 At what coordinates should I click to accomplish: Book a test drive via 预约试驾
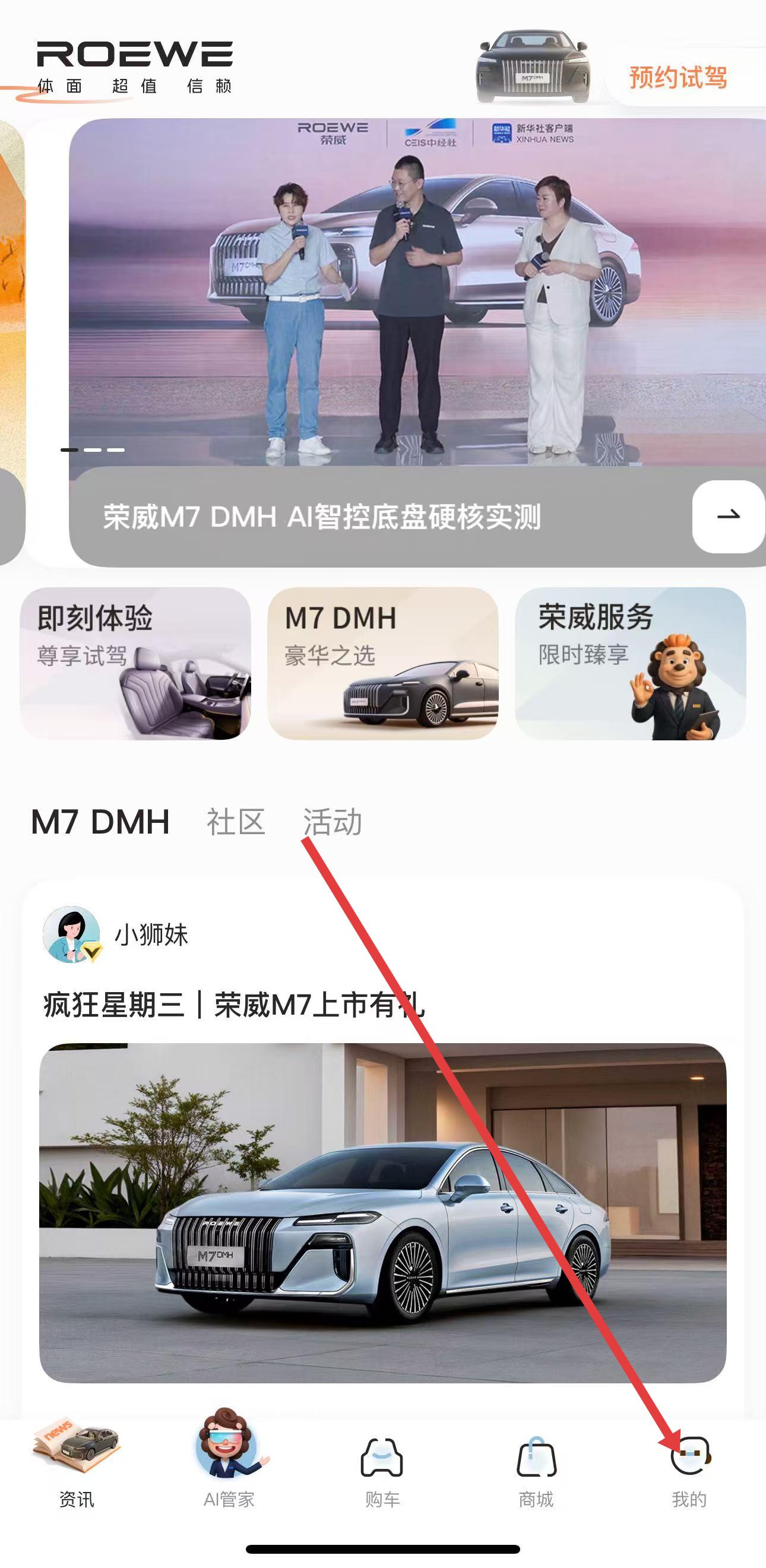click(678, 77)
